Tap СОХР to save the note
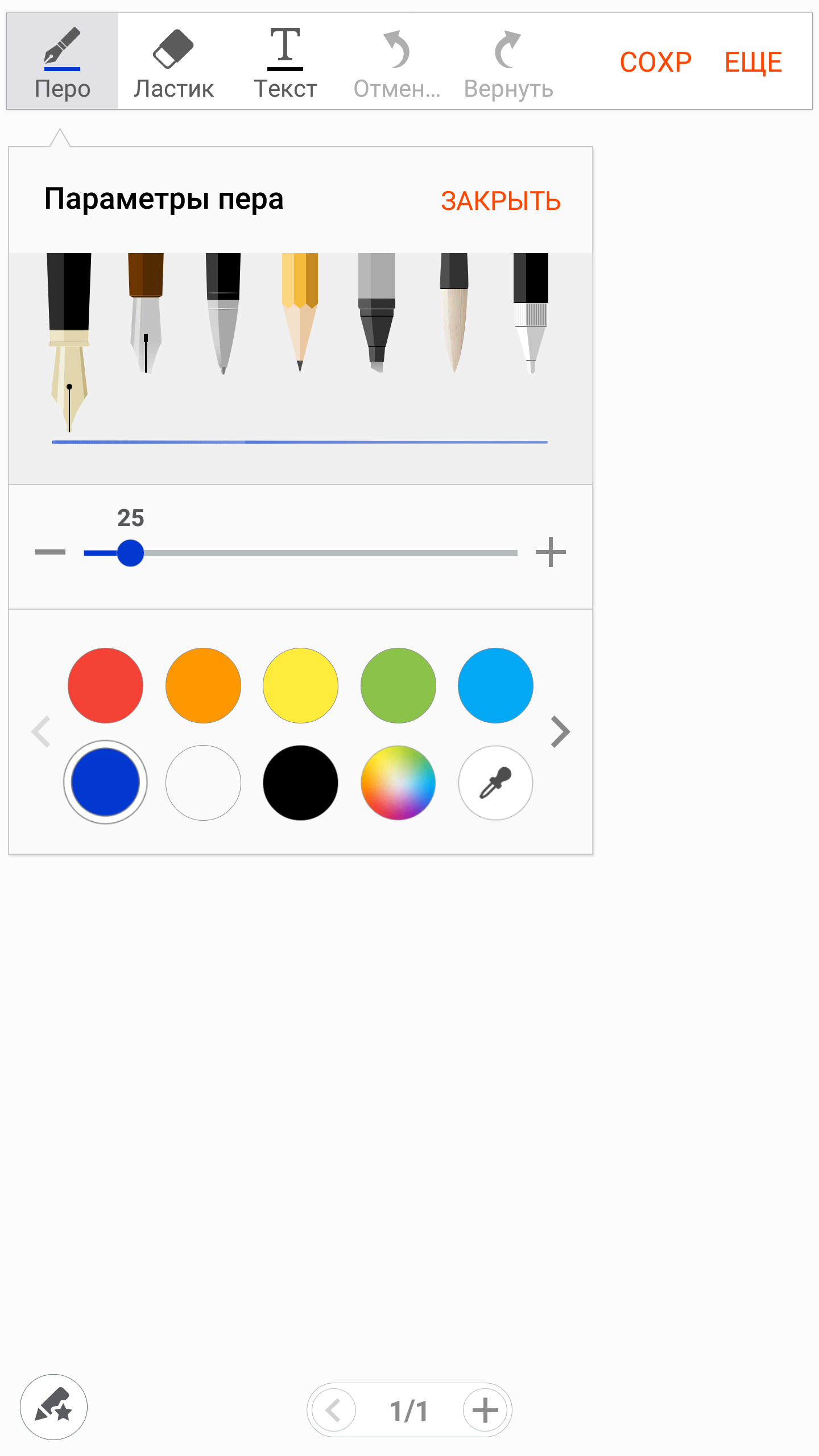This screenshot has width=819, height=1456. pos(655,62)
